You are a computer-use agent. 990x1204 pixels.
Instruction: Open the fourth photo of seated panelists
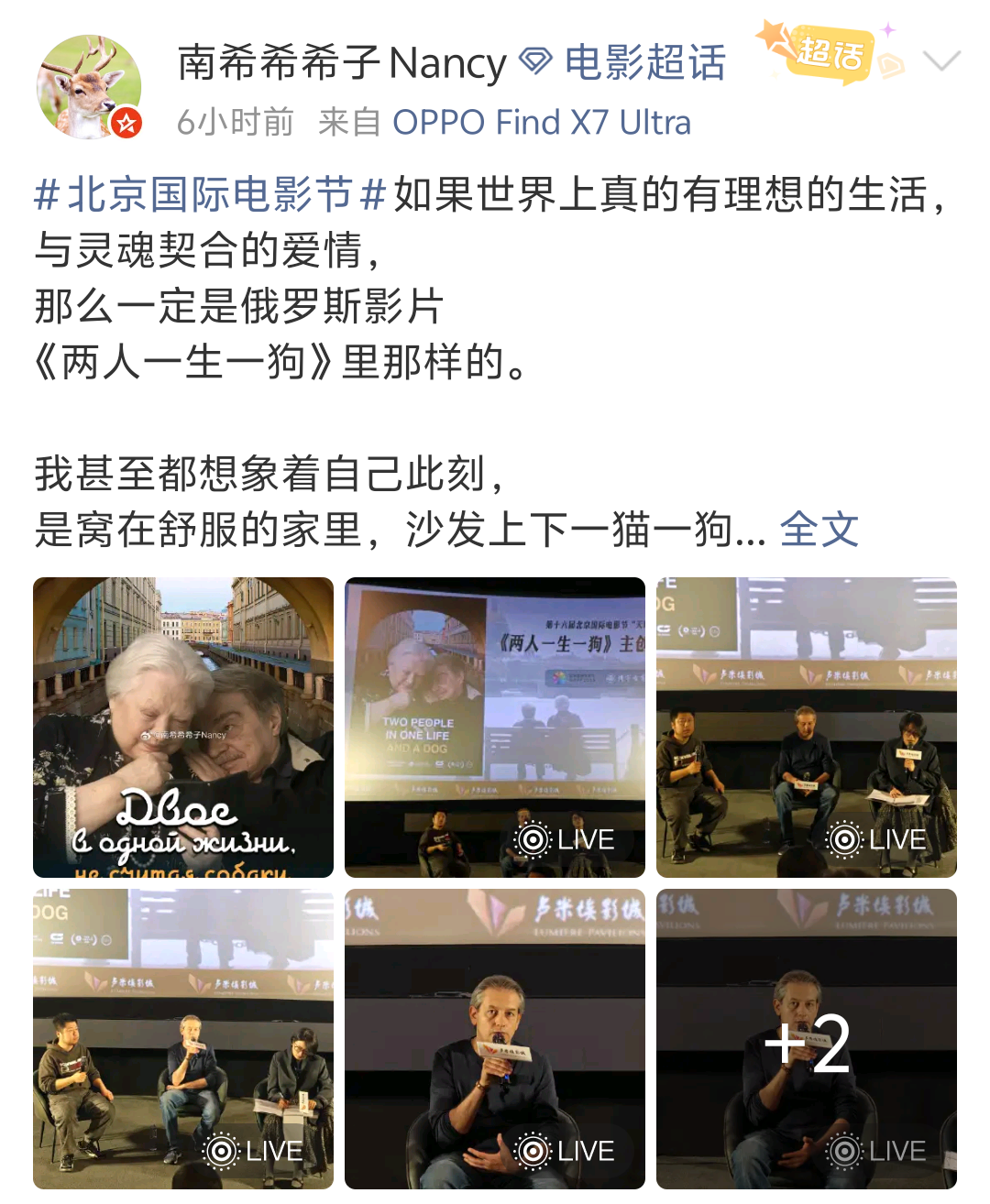(183, 1038)
